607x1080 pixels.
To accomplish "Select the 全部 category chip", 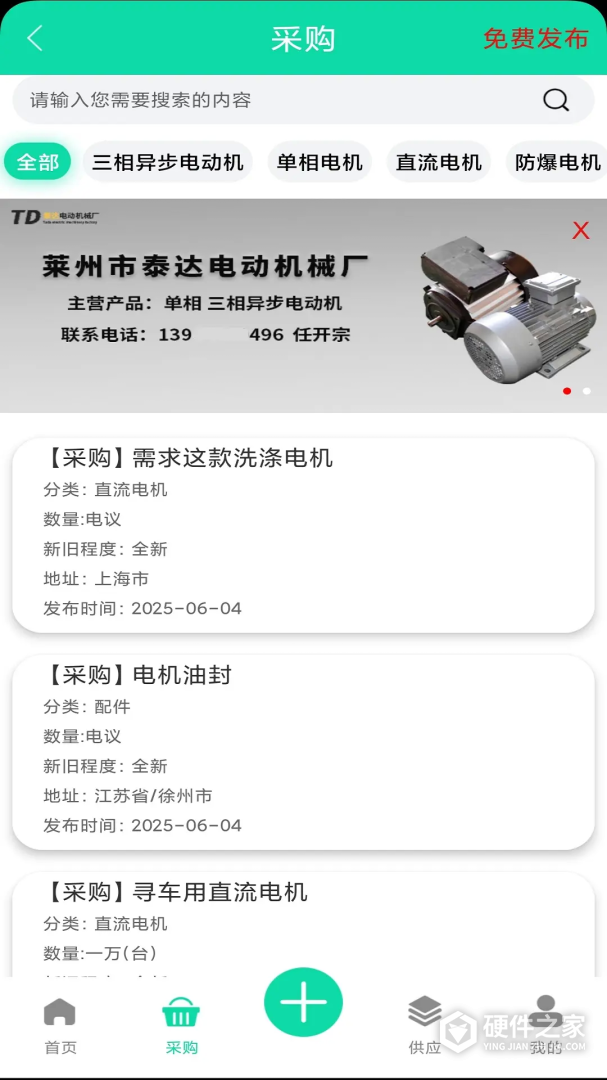I will pos(38,162).
